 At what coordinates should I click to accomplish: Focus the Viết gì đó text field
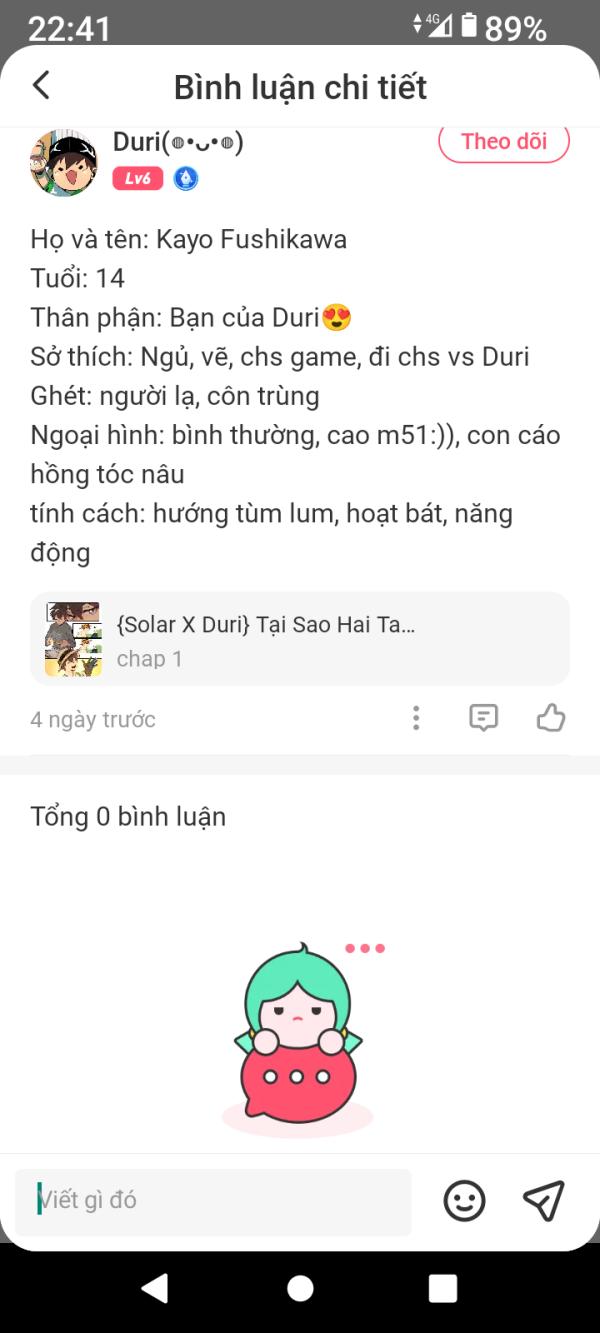[x=213, y=1200]
